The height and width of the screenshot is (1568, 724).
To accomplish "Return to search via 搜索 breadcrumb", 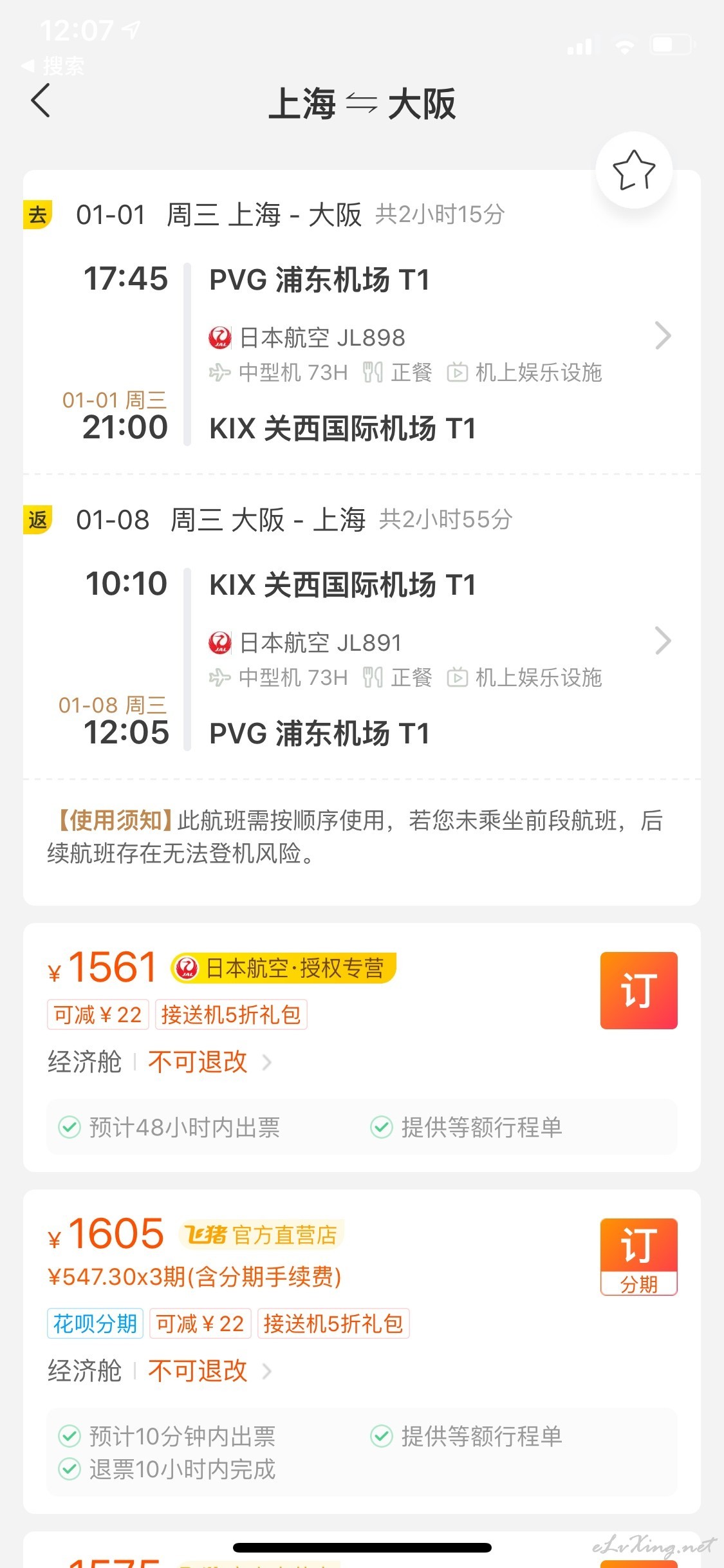I will (53, 66).
